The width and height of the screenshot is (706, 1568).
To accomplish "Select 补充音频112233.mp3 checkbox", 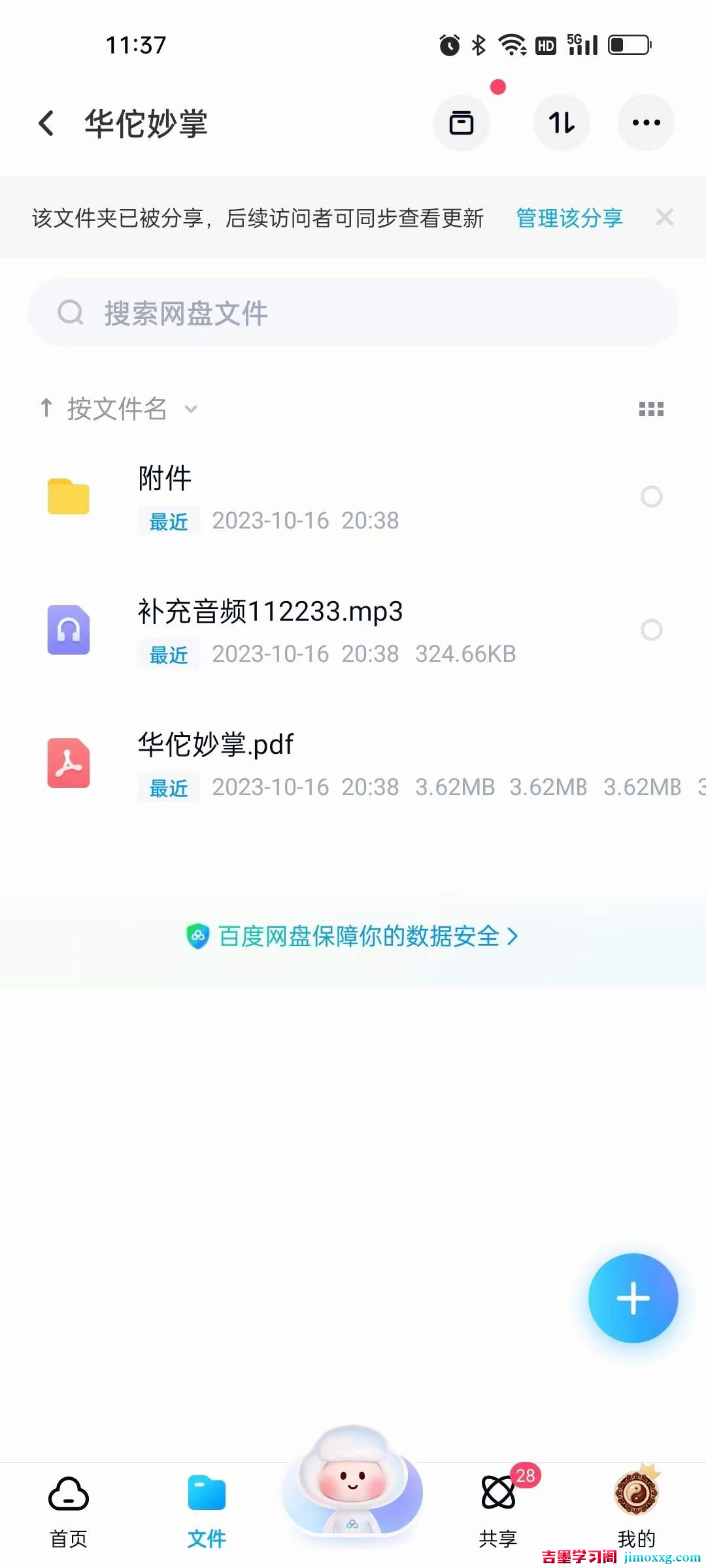I will pos(651,630).
